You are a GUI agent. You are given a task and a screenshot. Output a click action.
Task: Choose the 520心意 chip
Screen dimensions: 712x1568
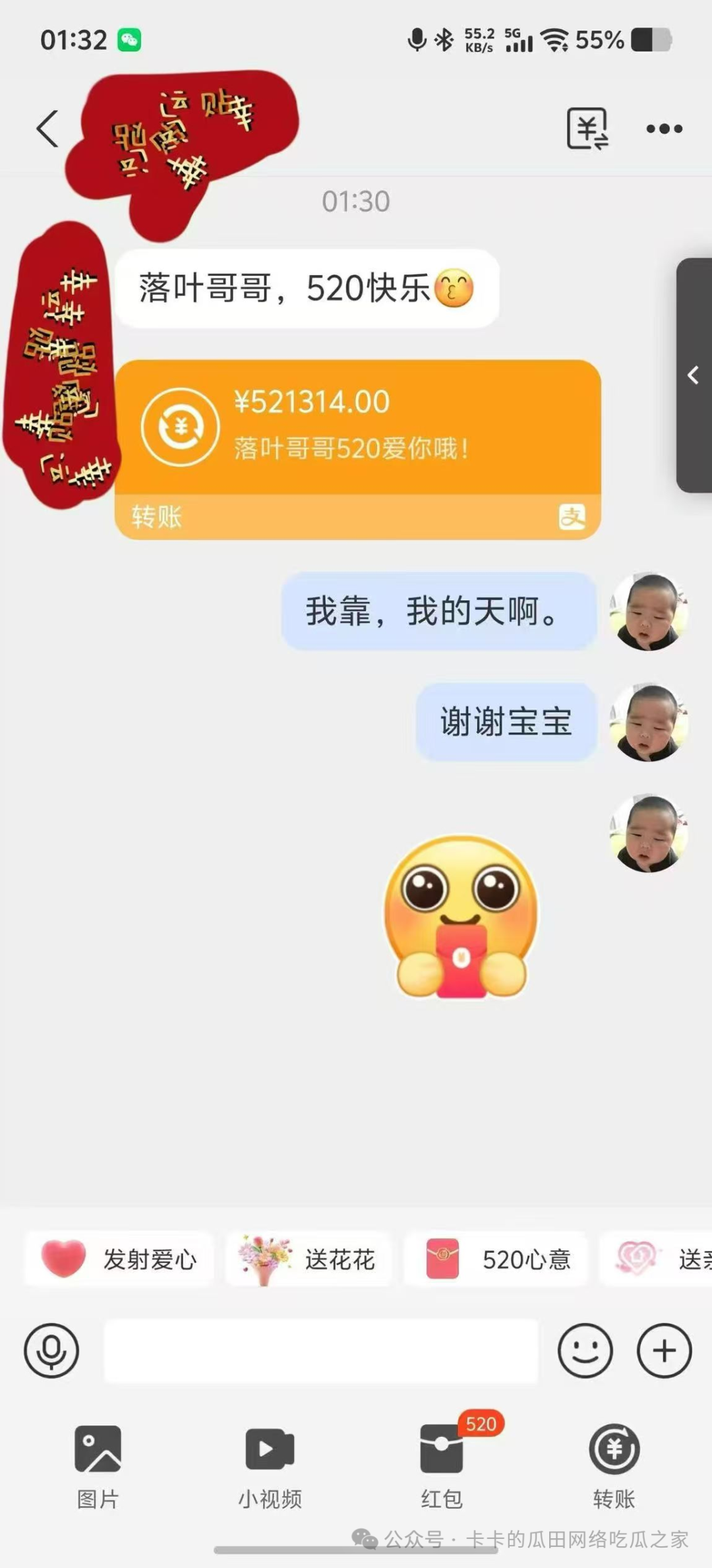tap(496, 1259)
